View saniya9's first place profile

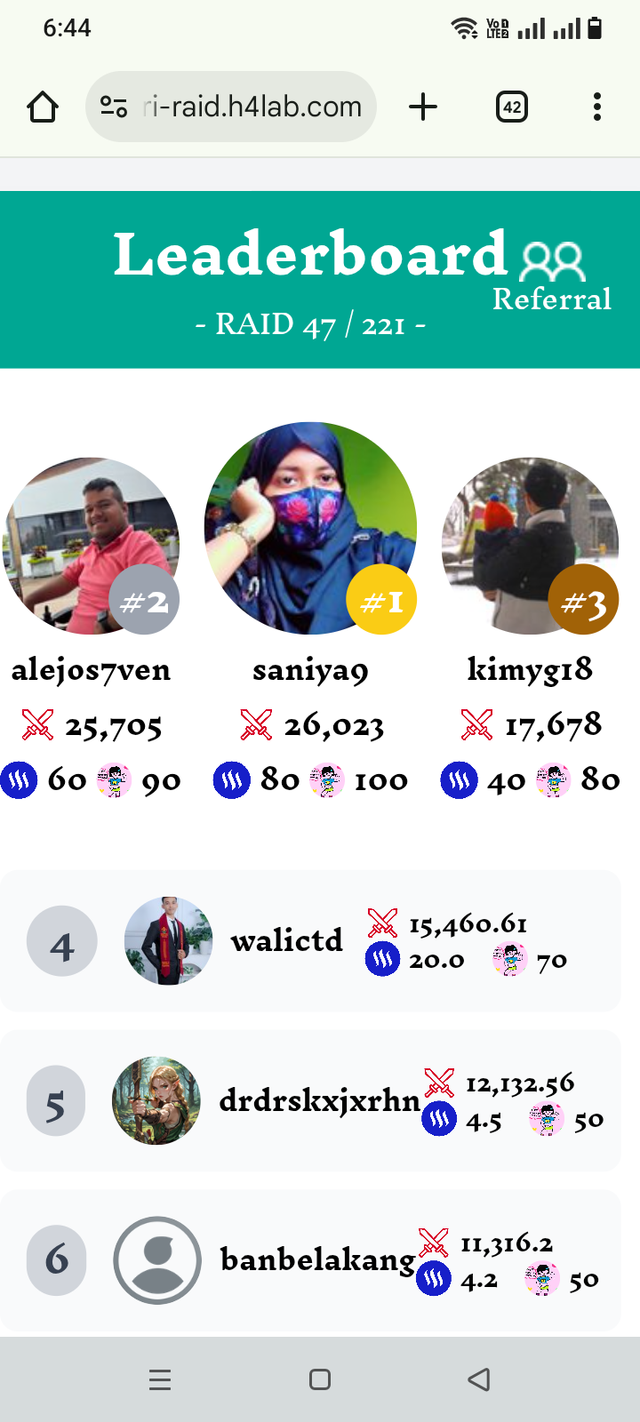pos(310,528)
